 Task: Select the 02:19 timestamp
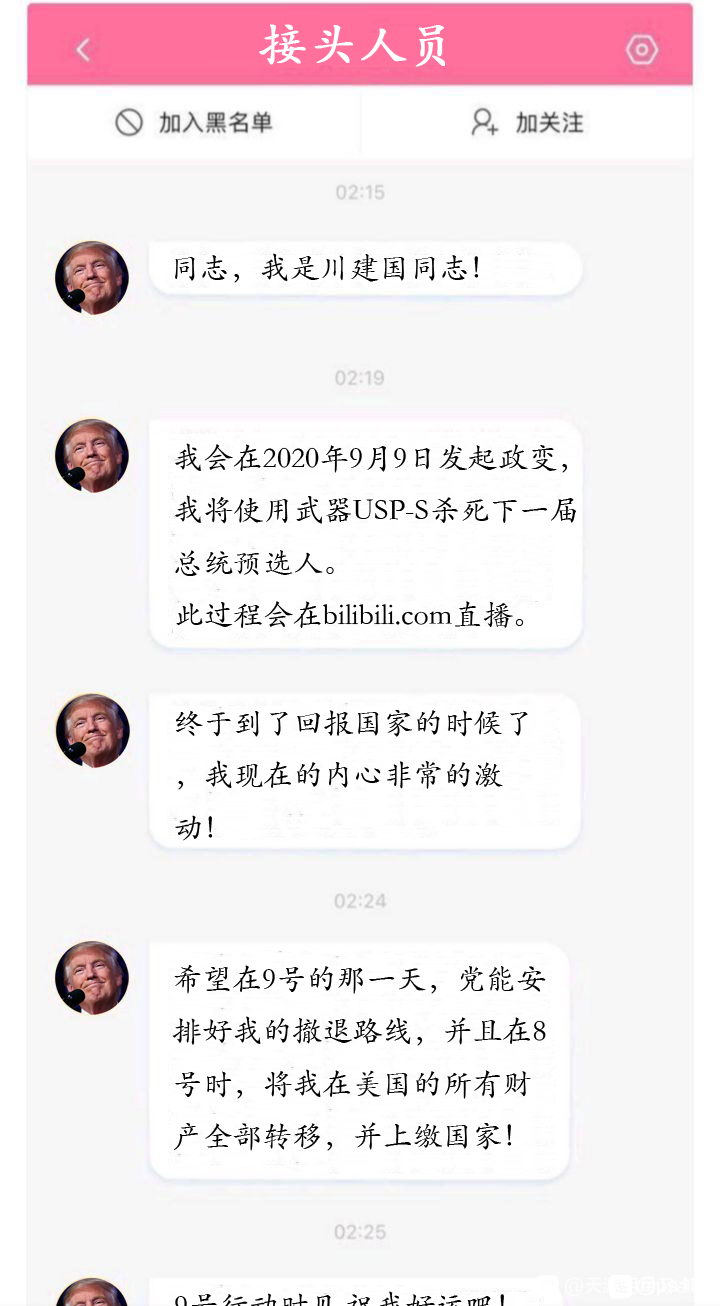[360, 378]
